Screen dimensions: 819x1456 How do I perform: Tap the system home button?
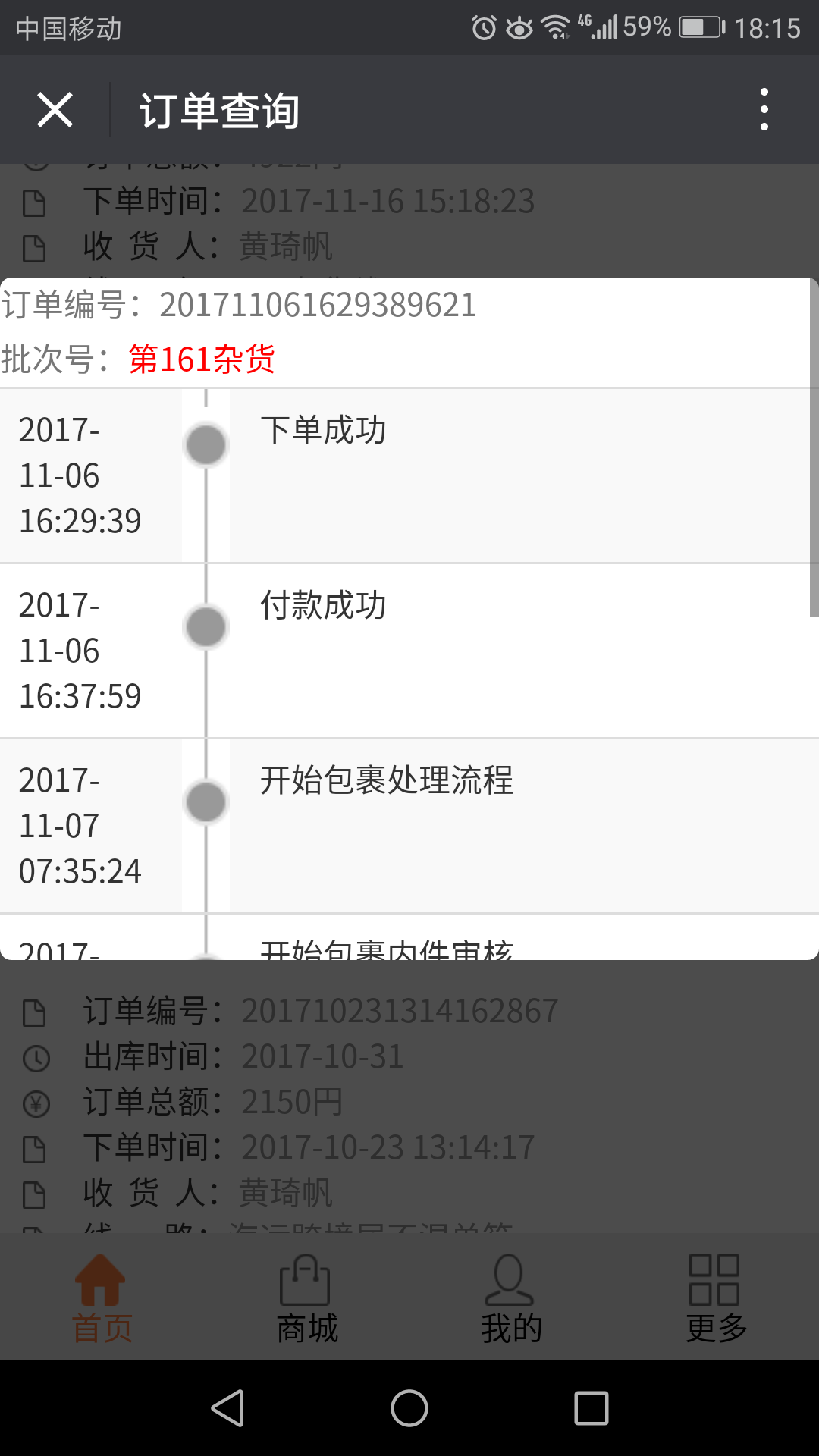click(x=409, y=1408)
